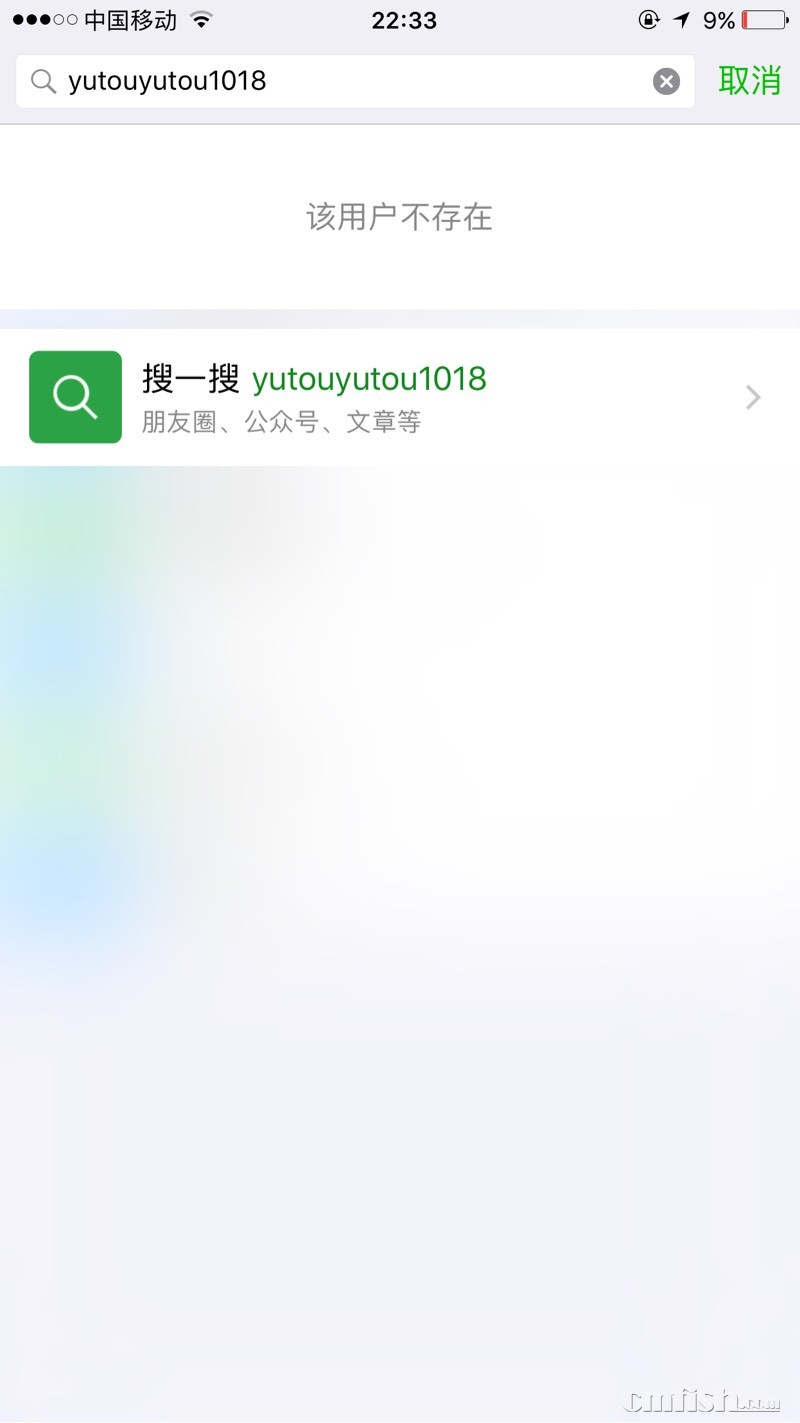Open 搜一搜 results for yutouyutou1018

click(x=400, y=397)
